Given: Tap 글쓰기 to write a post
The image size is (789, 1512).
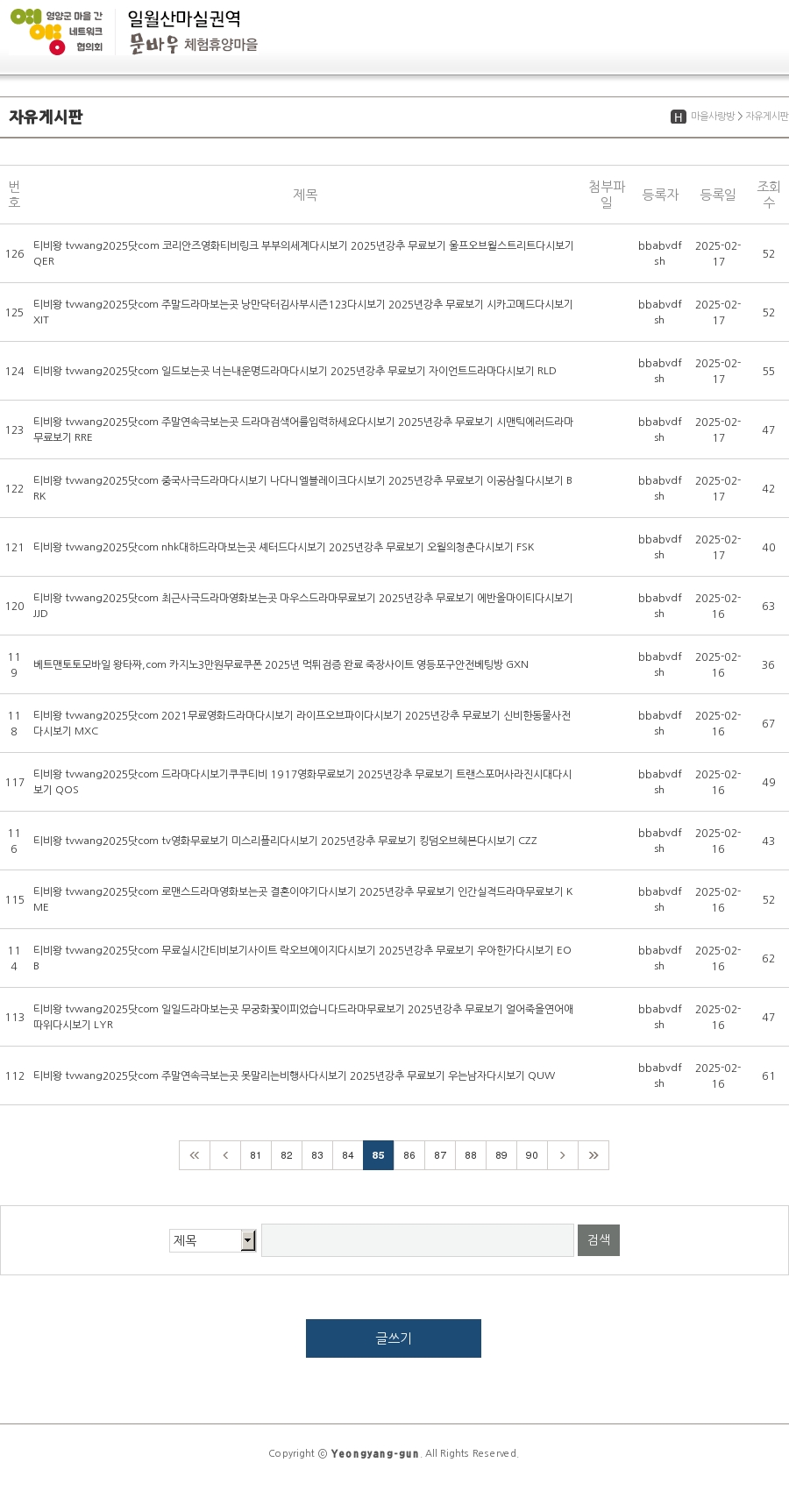Looking at the screenshot, I should pyautogui.click(x=394, y=1338).
